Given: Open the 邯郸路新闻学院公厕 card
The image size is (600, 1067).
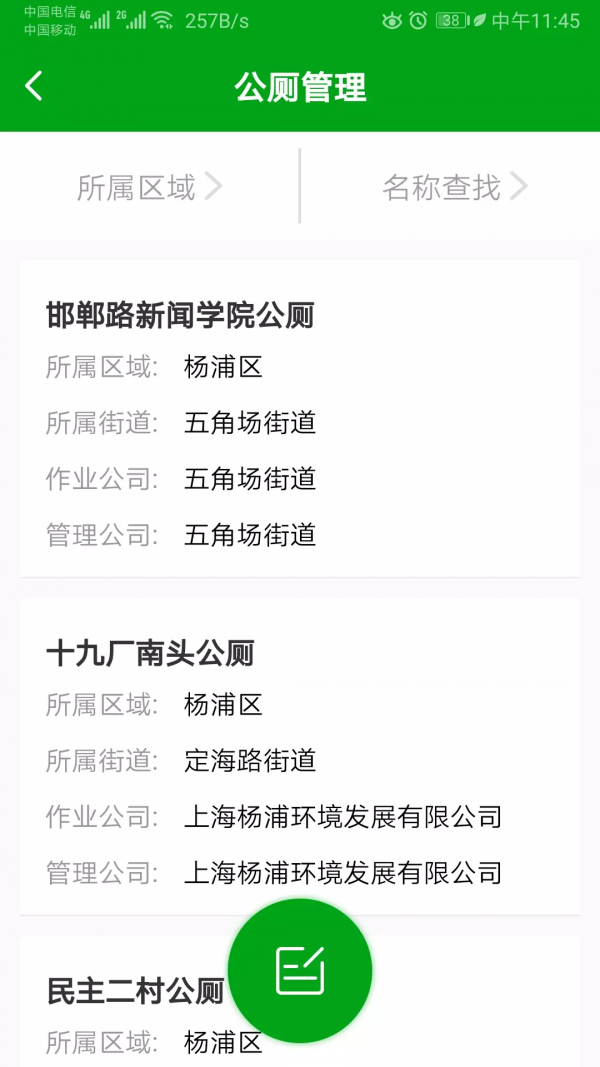Looking at the screenshot, I should coord(300,418).
